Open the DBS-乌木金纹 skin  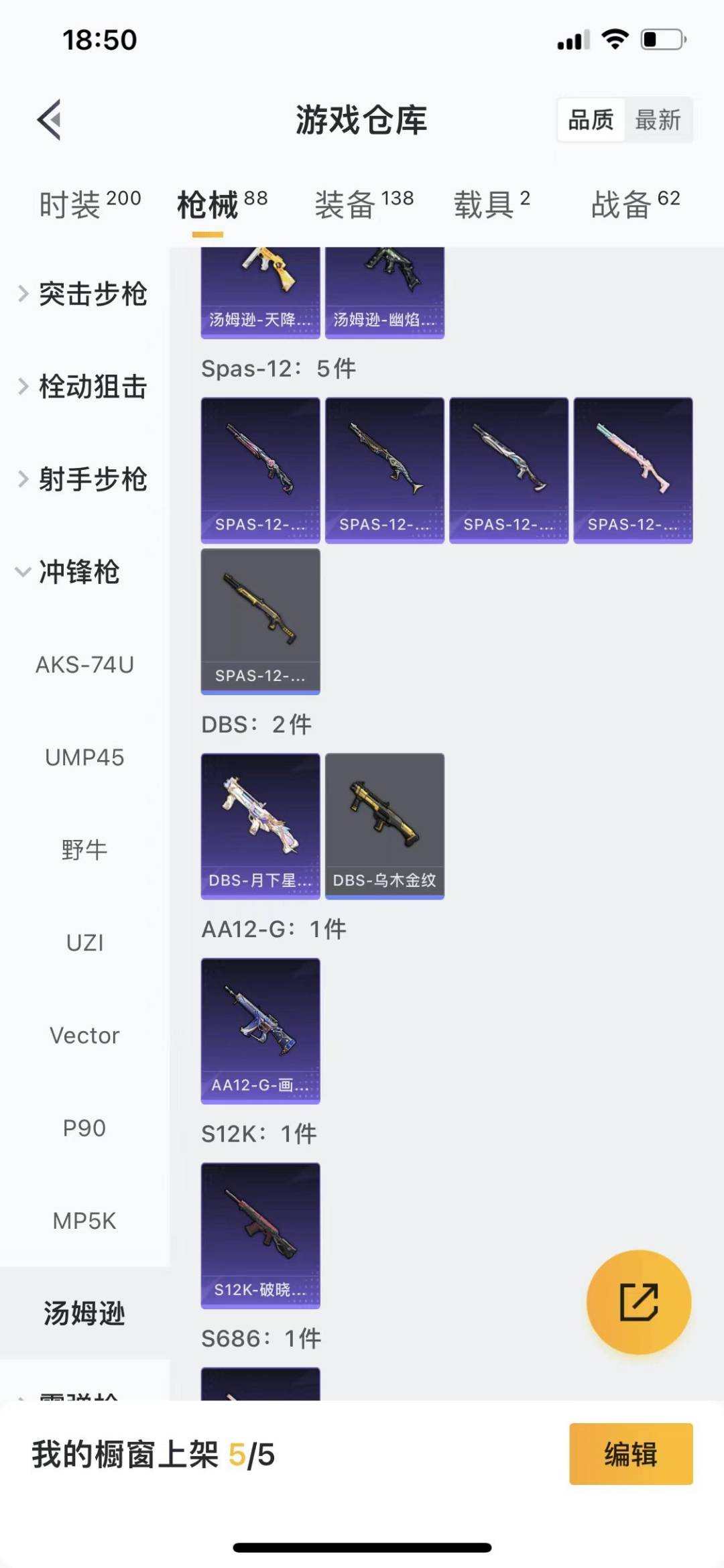[x=385, y=825]
